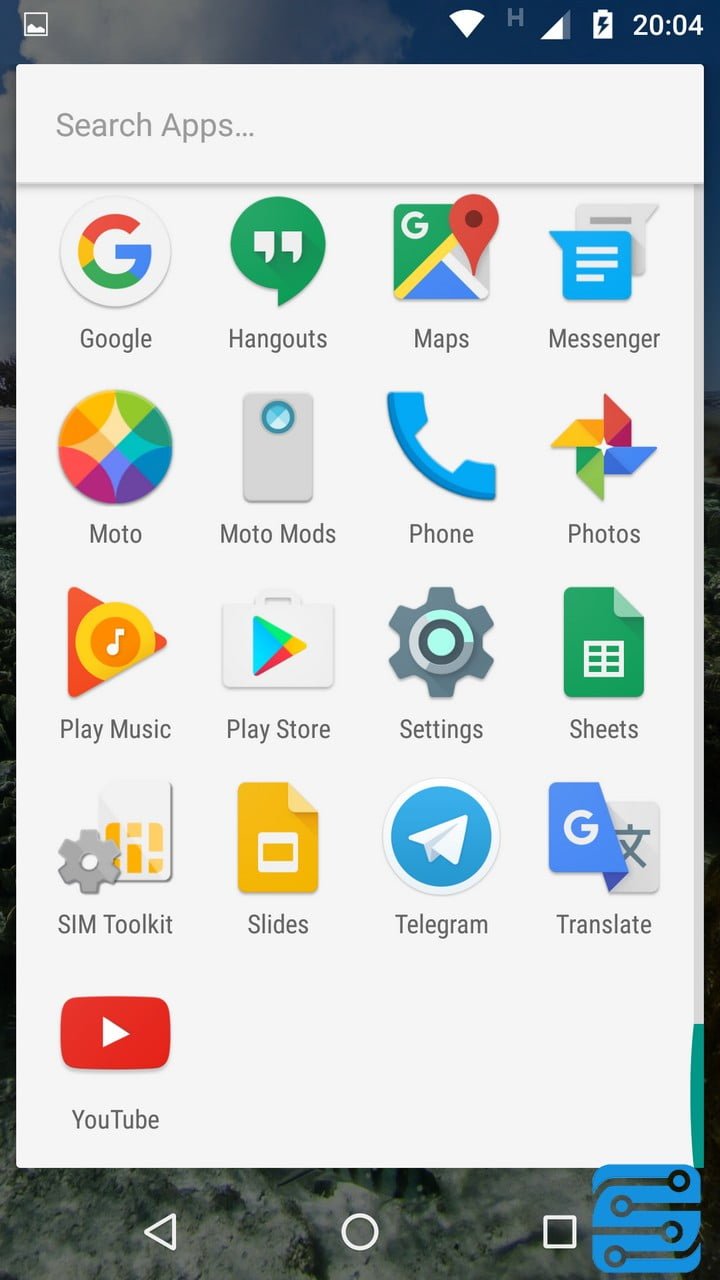Open Google Sheets

(x=603, y=642)
